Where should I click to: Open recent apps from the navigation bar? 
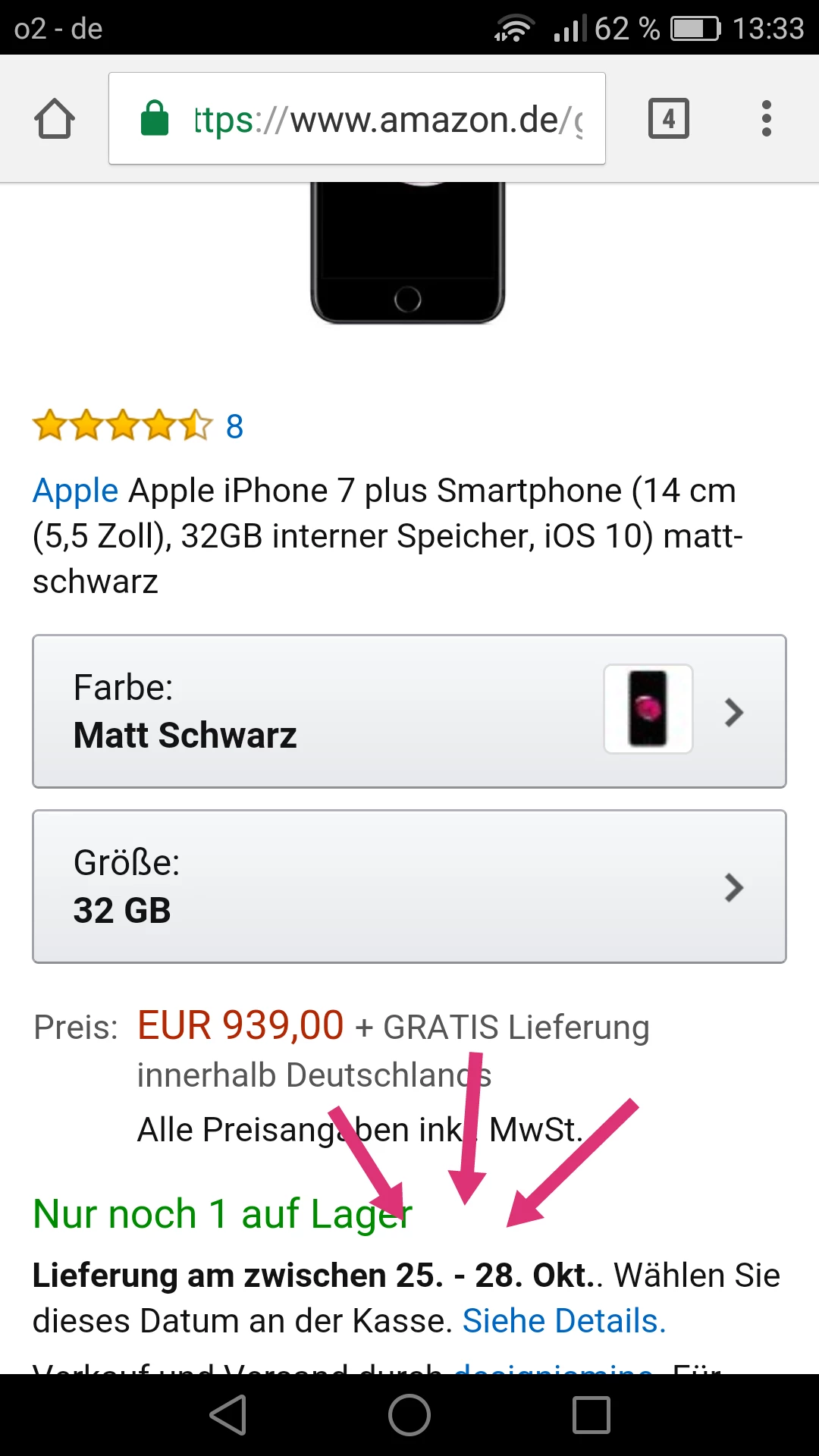pos(591,1415)
